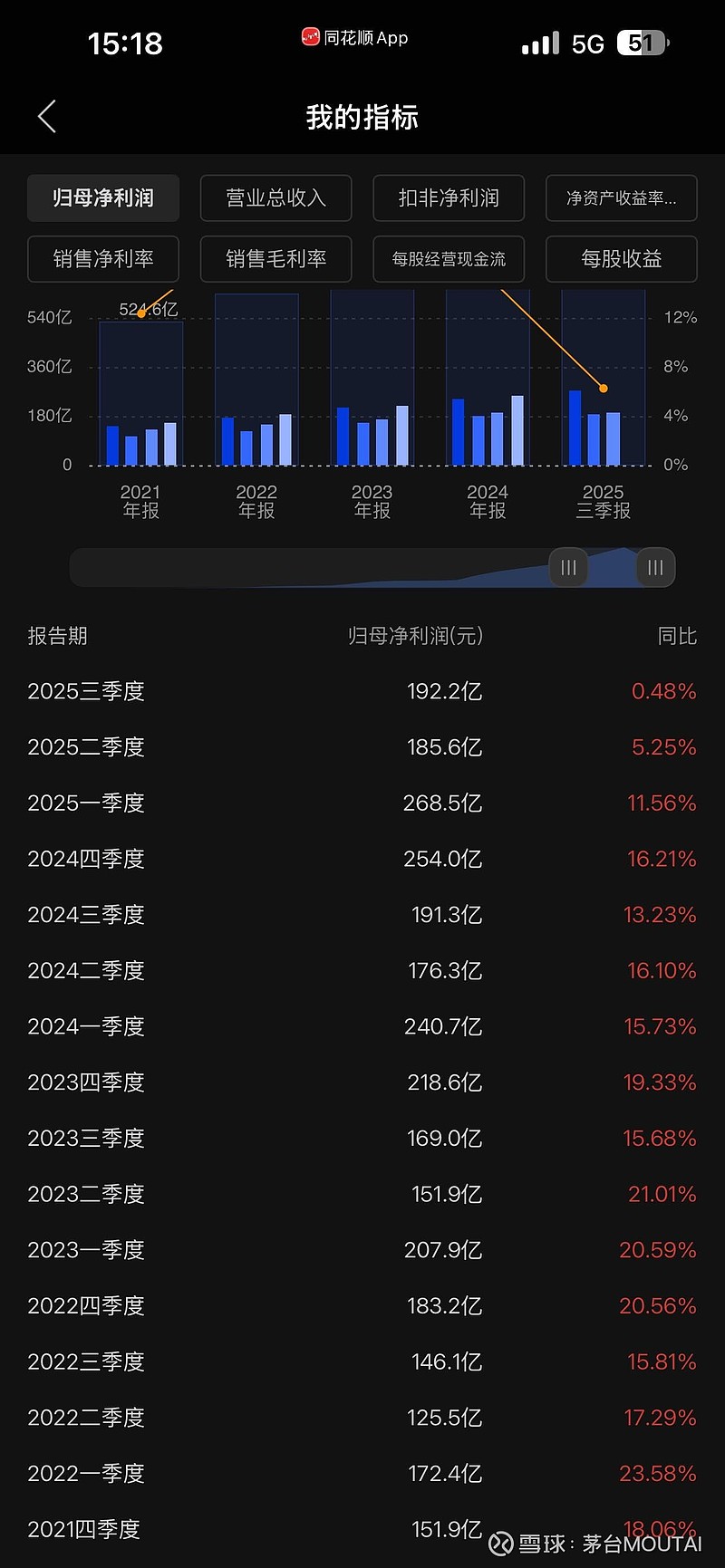Tap the 同比 column header
The image size is (725, 1568).
pos(673,636)
